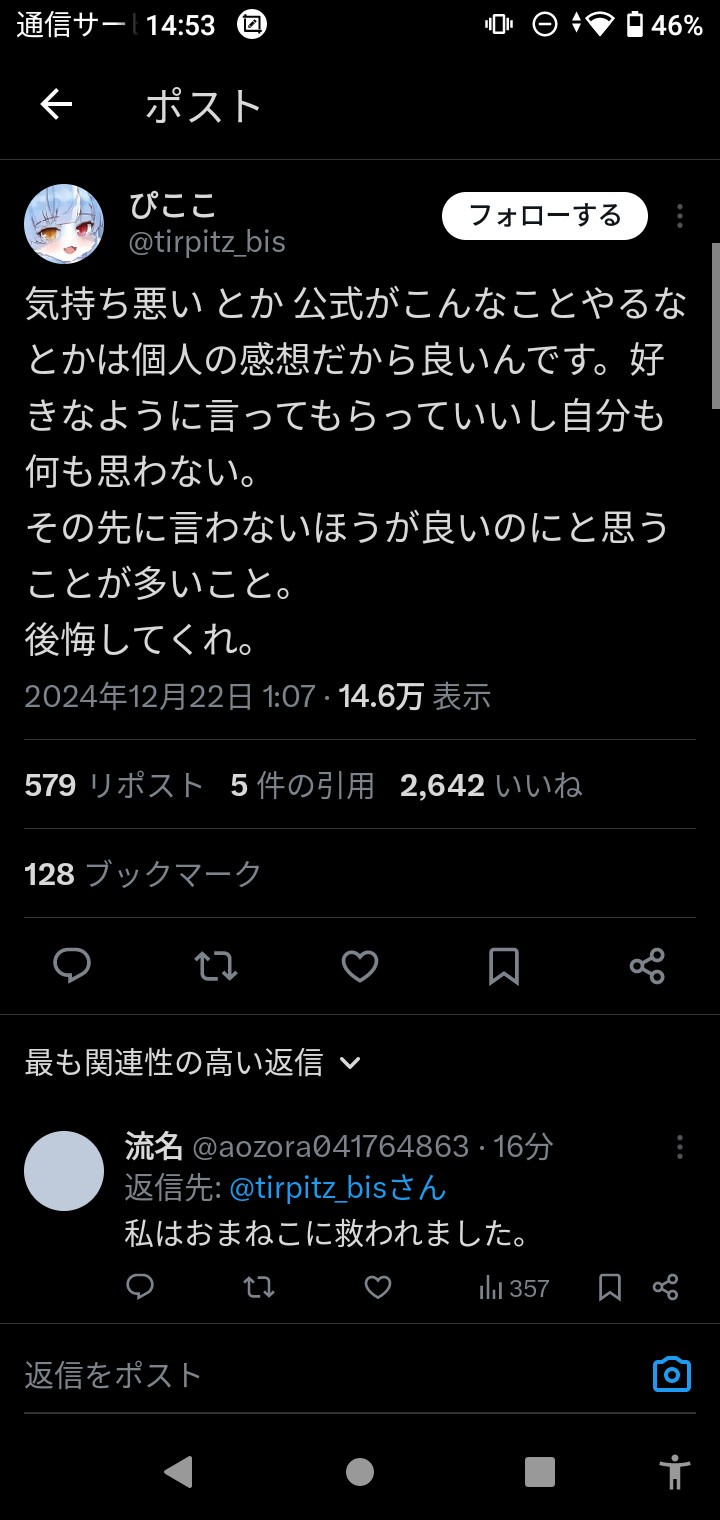Bookmark 流名's reply
Viewport: 720px width, 1520px height.
click(x=610, y=1287)
